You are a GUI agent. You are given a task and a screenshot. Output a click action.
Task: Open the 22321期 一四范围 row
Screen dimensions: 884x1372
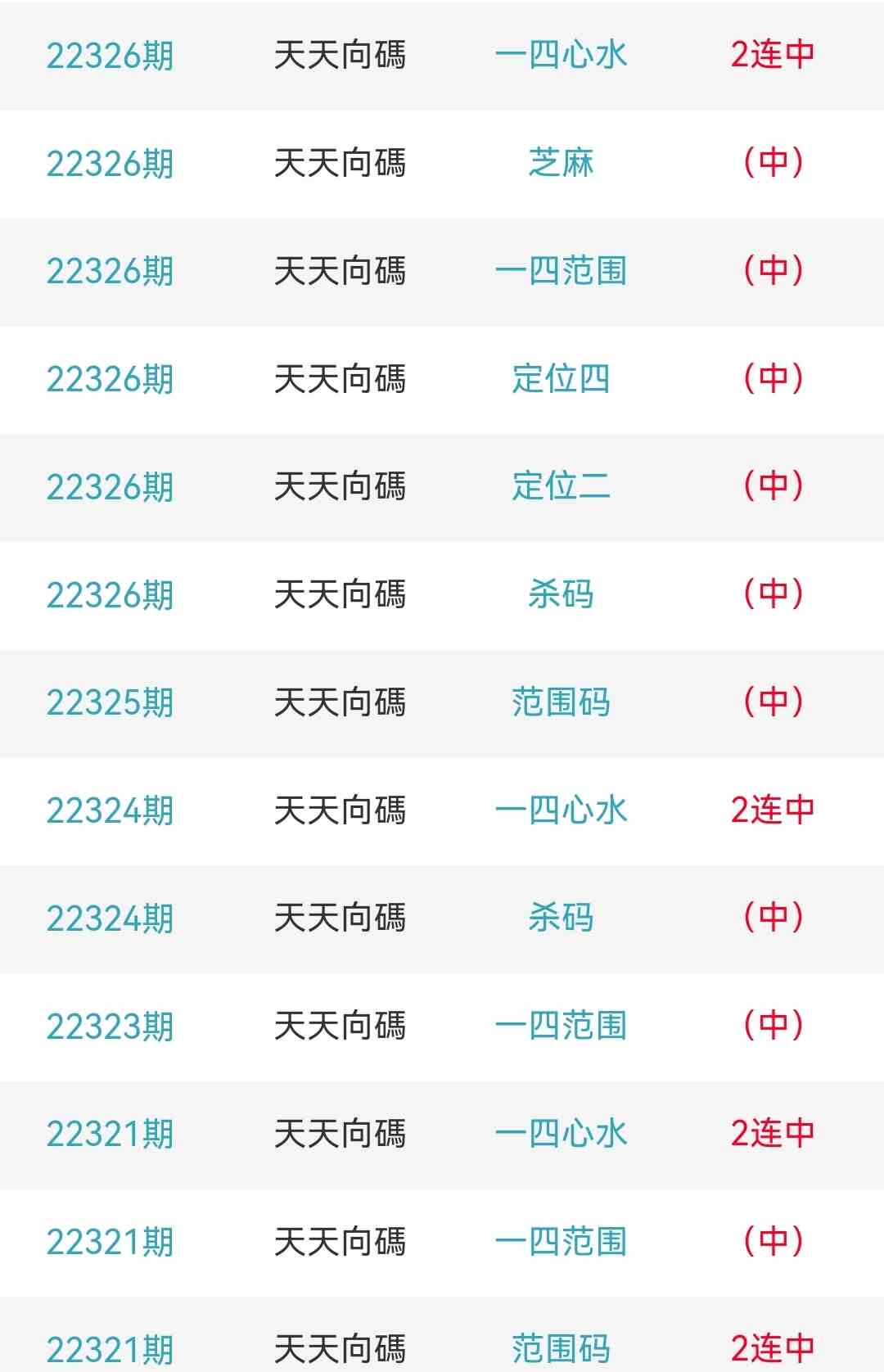[x=561, y=1242]
